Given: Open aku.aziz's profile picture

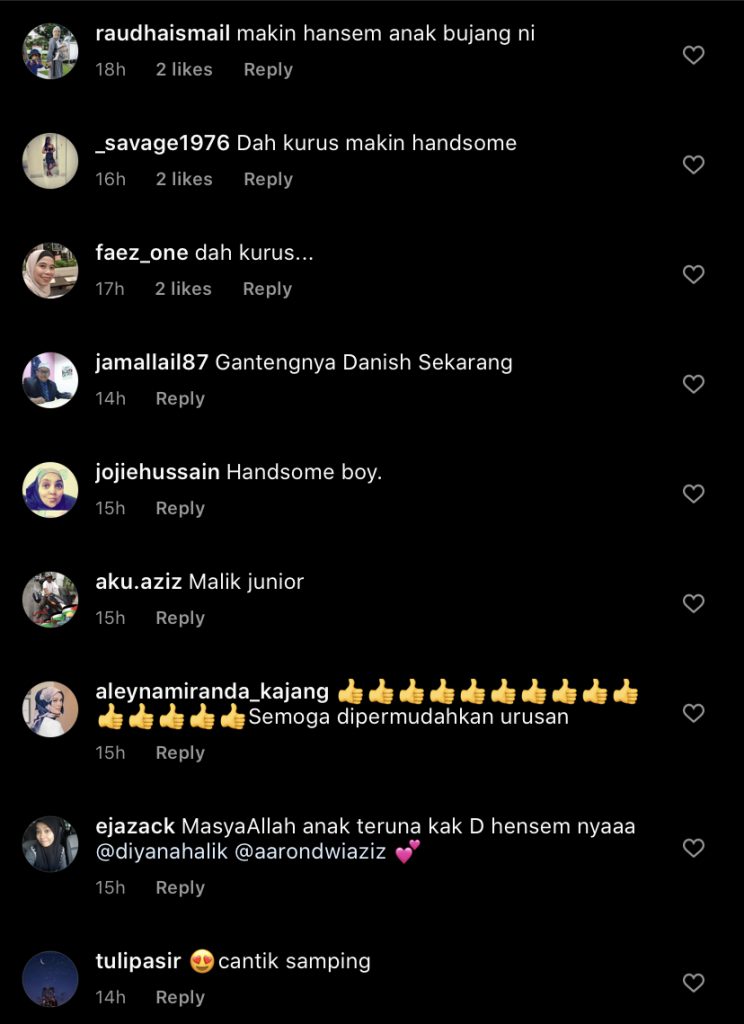Looking at the screenshot, I should pos(50,599).
